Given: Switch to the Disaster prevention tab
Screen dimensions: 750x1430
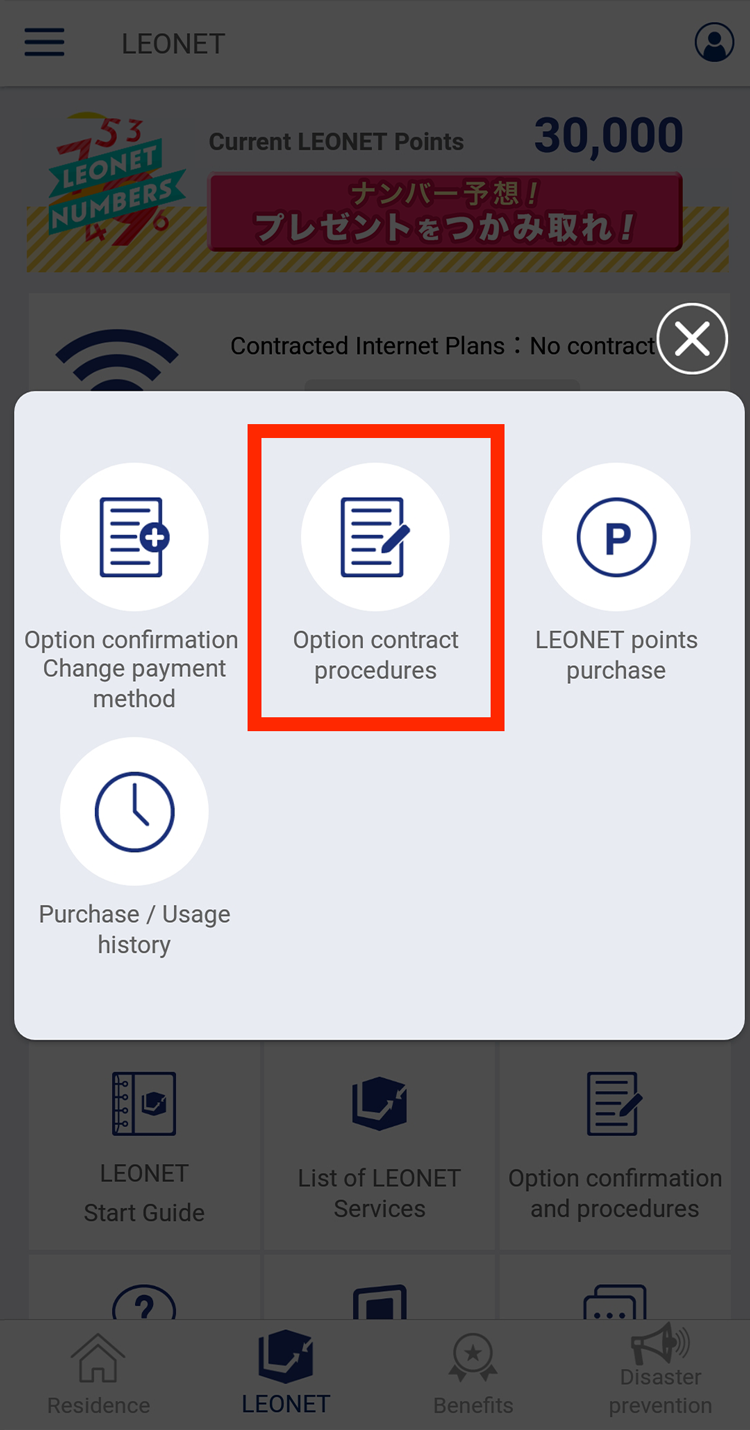Looking at the screenshot, I should (660, 1375).
